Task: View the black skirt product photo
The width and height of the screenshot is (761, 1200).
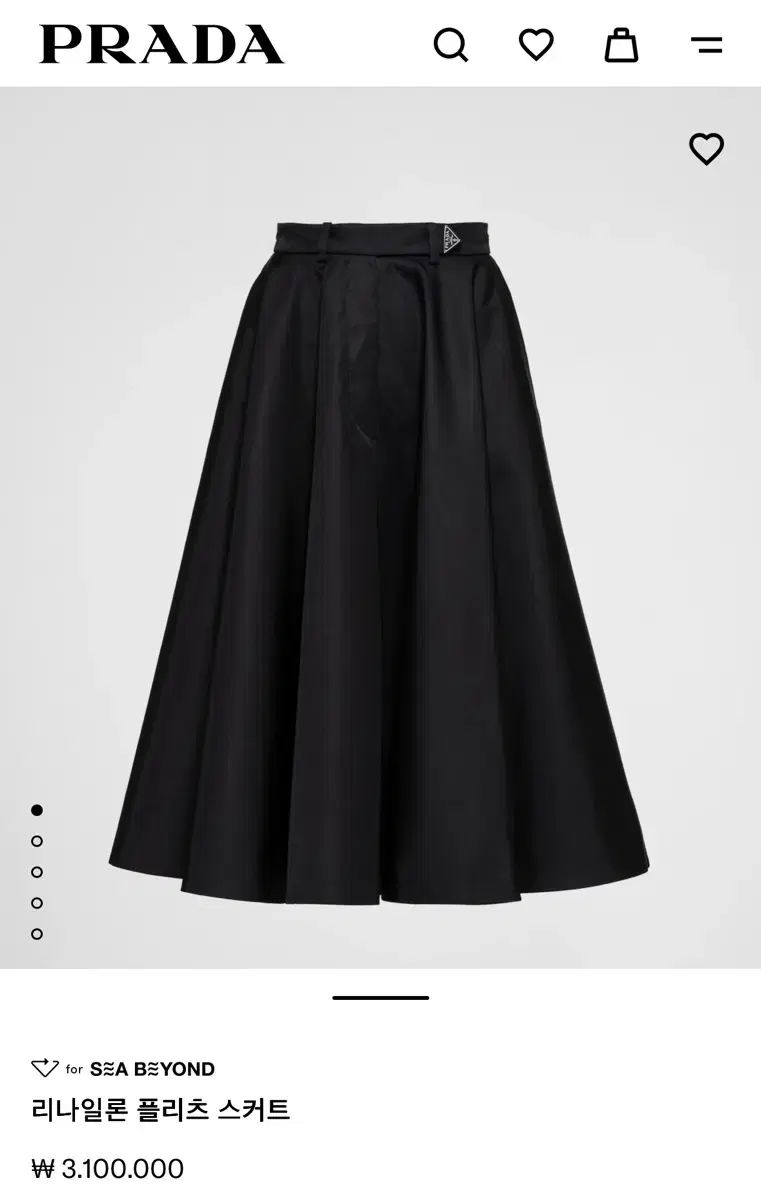Action: (380, 550)
